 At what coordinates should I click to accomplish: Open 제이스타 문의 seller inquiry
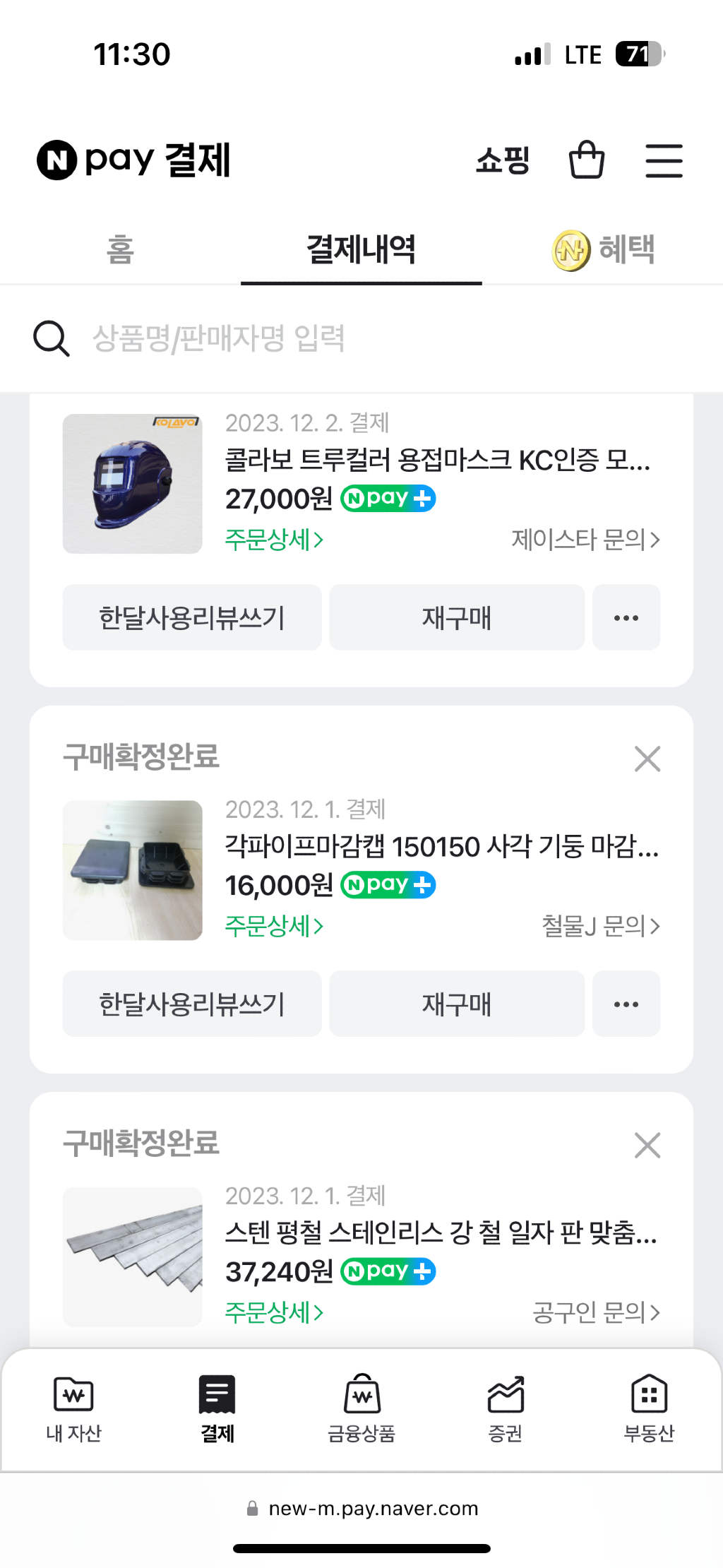(585, 540)
